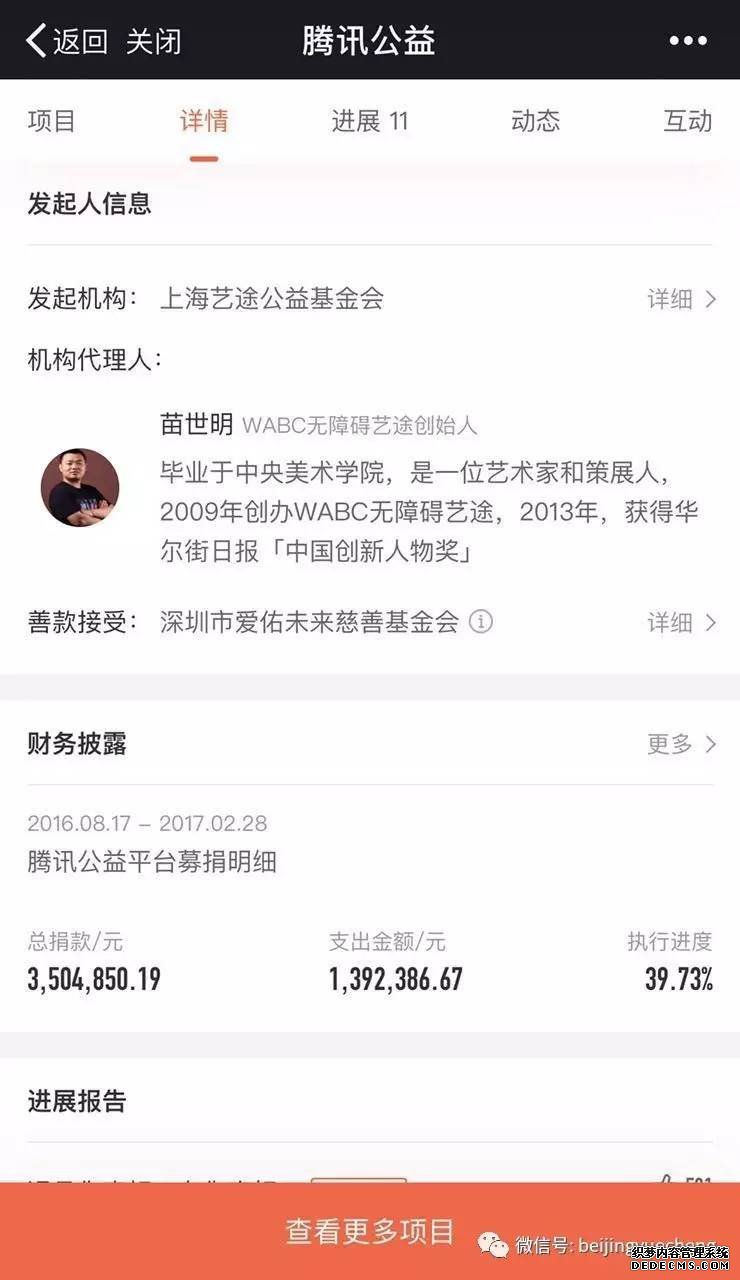View 详细 for 深圳市爱佑未来慈善基金会
The height and width of the screenshot is (1280, 740).
pyautogui.click(x=682, y=622)
